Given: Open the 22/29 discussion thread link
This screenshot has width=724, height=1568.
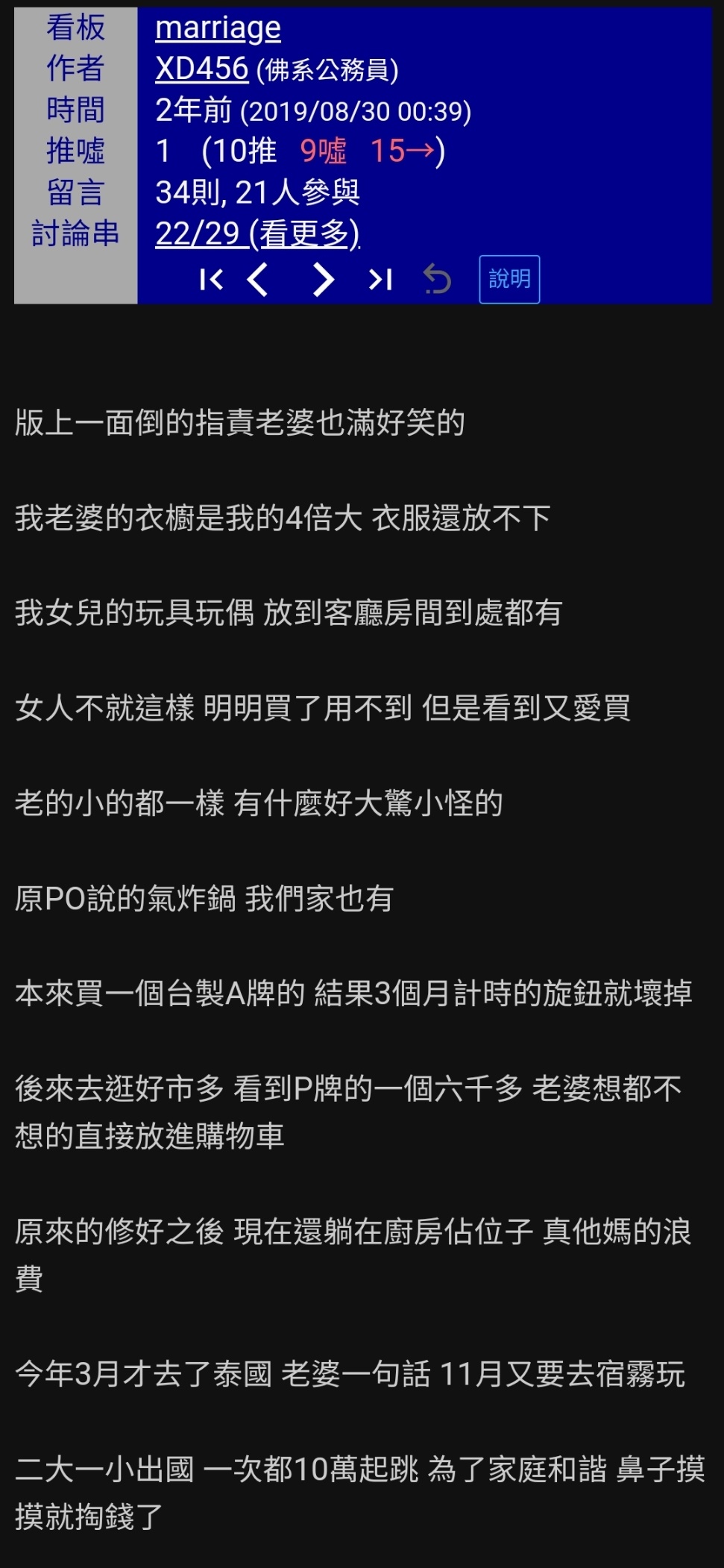Looking at the screenshot, I should tap(257, 233).
